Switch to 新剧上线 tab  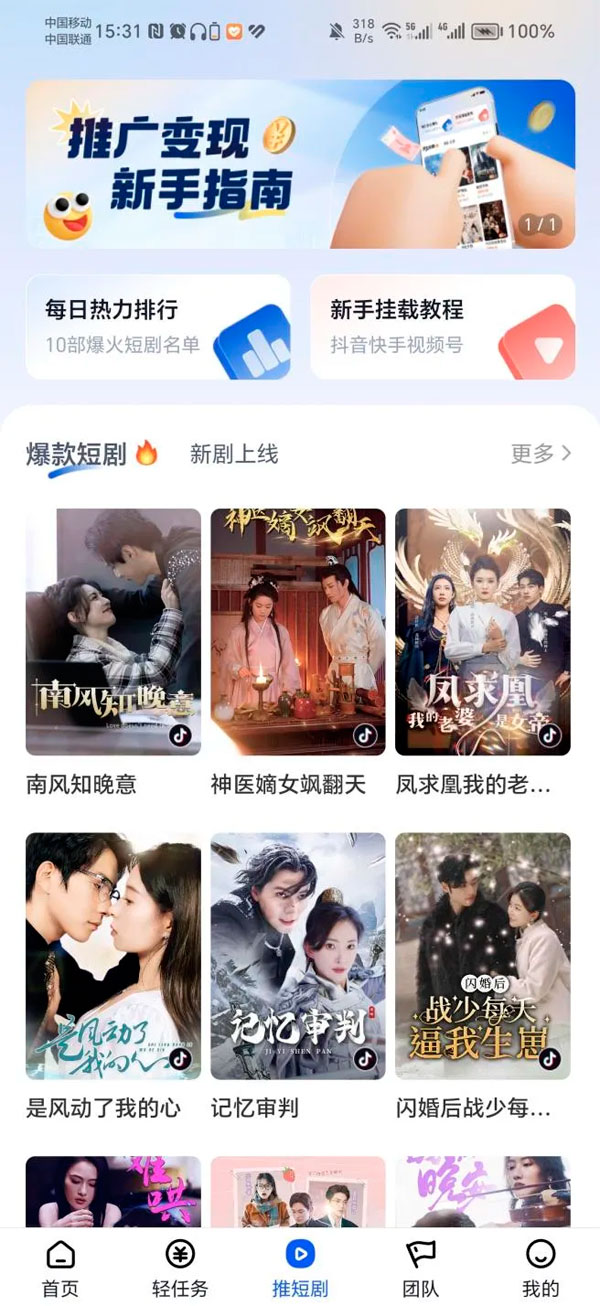pos(234,454)
